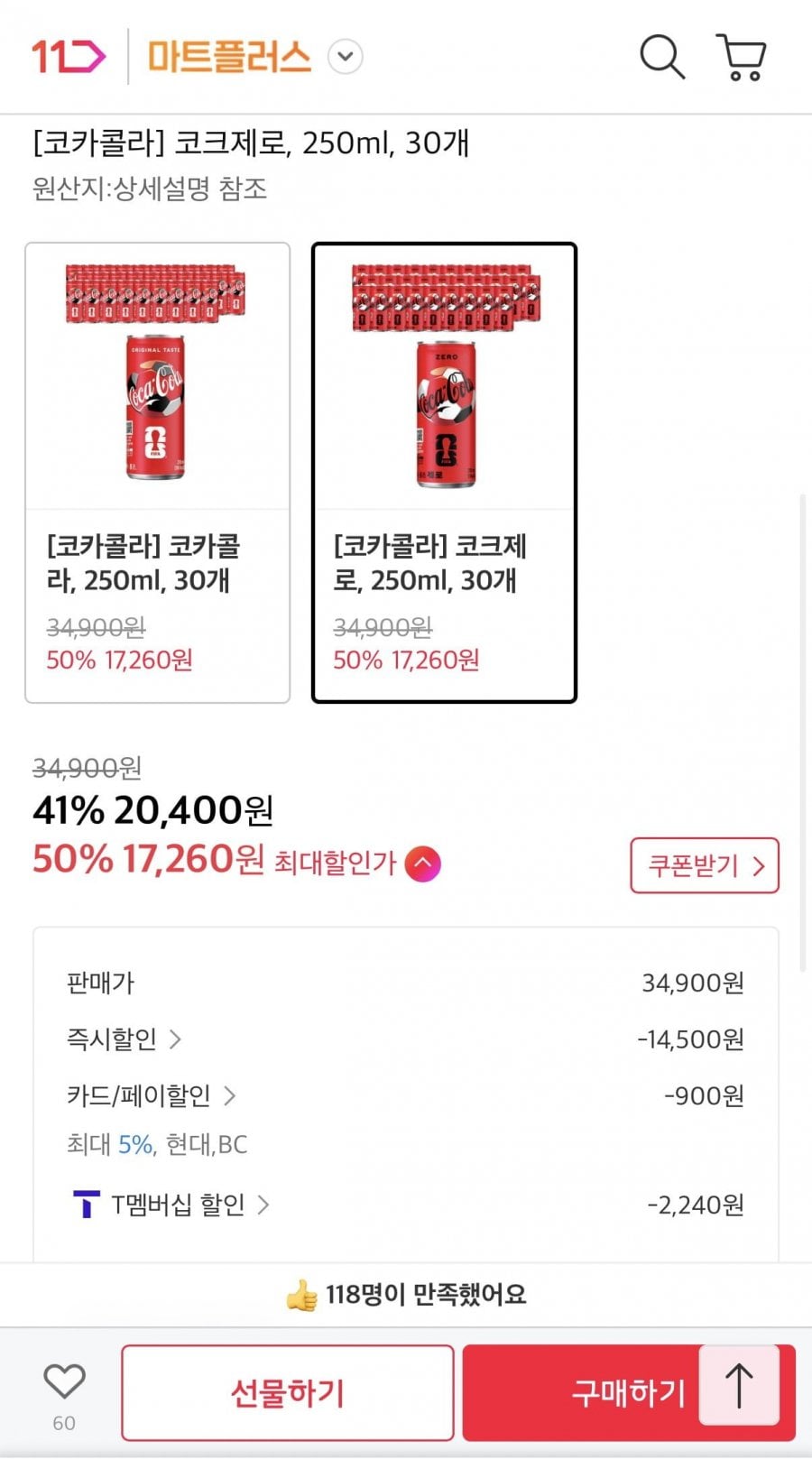Viewport: 812px width, 1459px height.
Task: Expand the 마트플러스 dropdown arrow
Action: [345, 57]
